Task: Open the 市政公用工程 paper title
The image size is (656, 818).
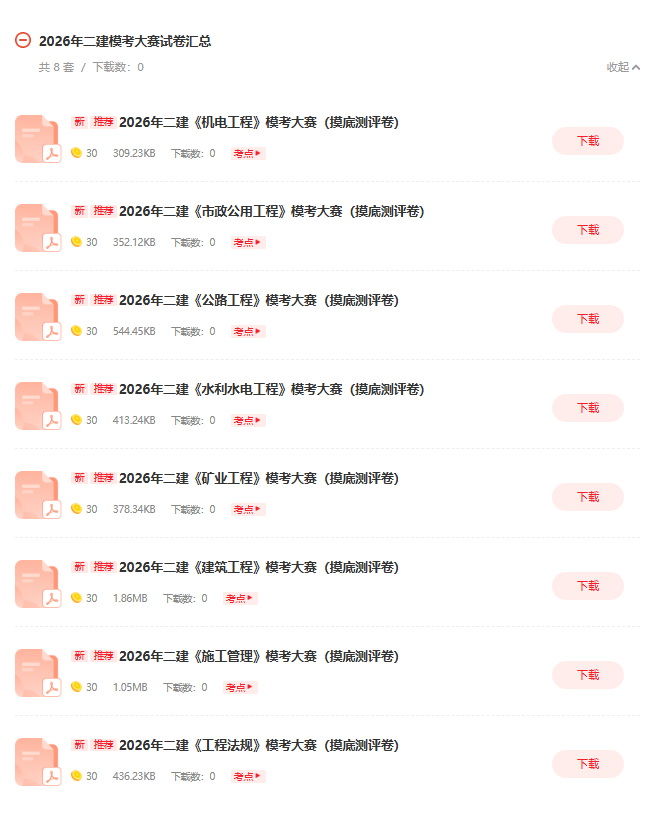Action: [x=271, y=212]
